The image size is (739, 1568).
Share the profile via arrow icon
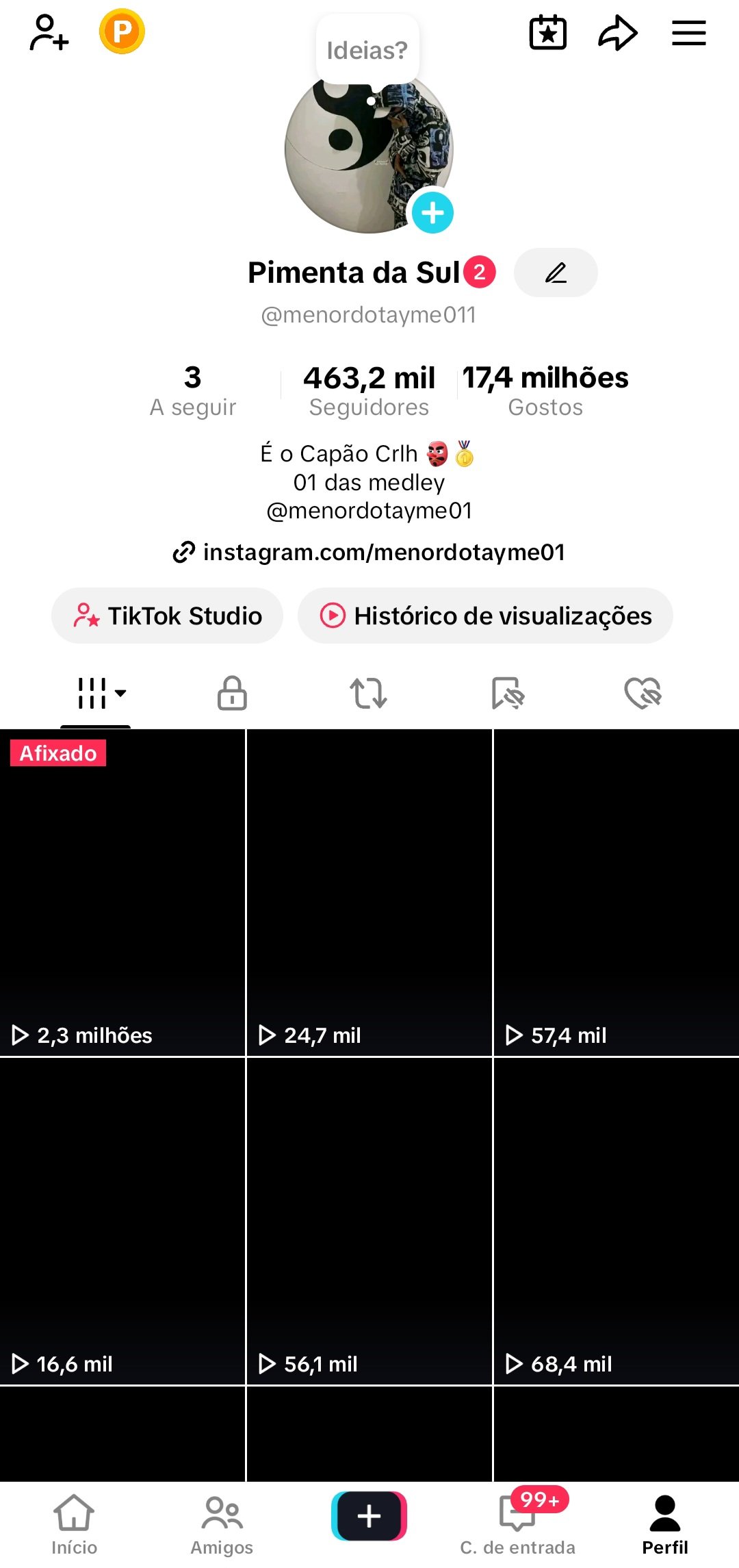pos(618,32)
